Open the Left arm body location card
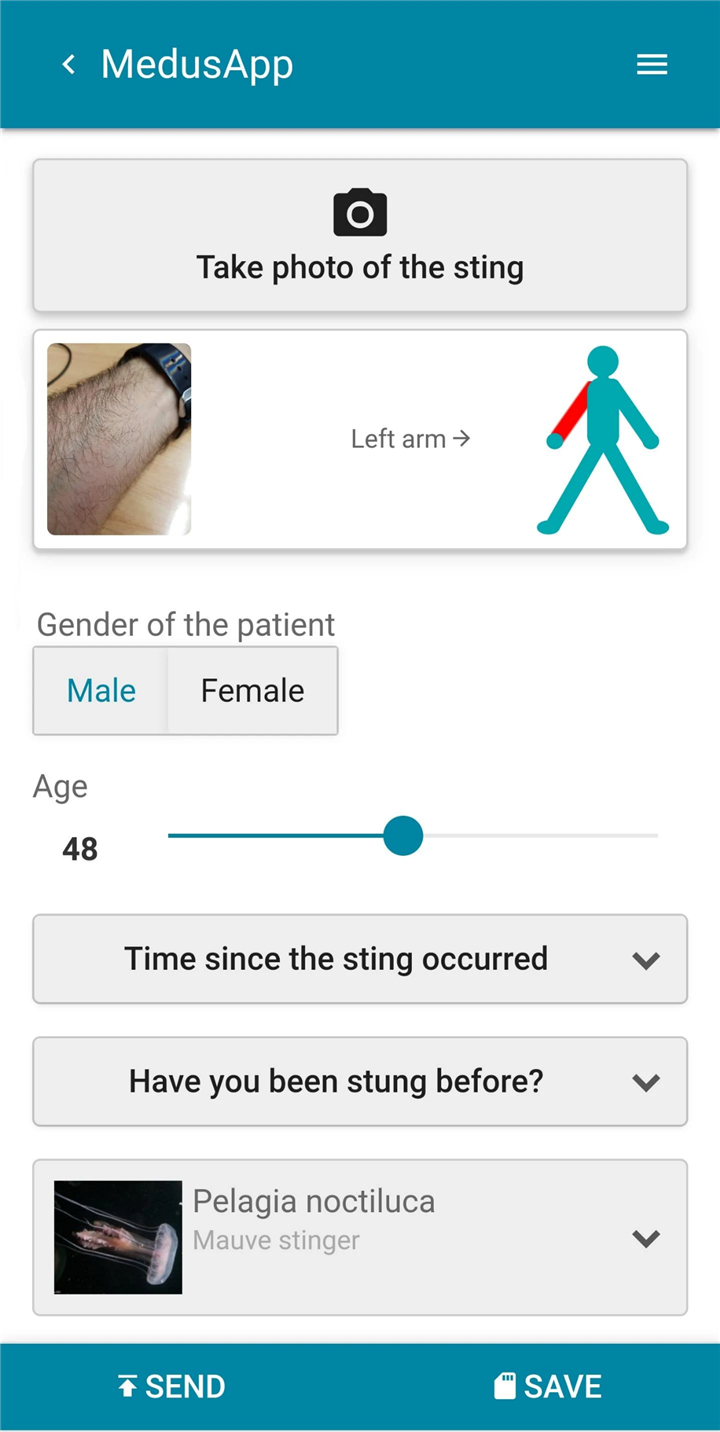This screenshot has height=1432, width=720. 360,440
